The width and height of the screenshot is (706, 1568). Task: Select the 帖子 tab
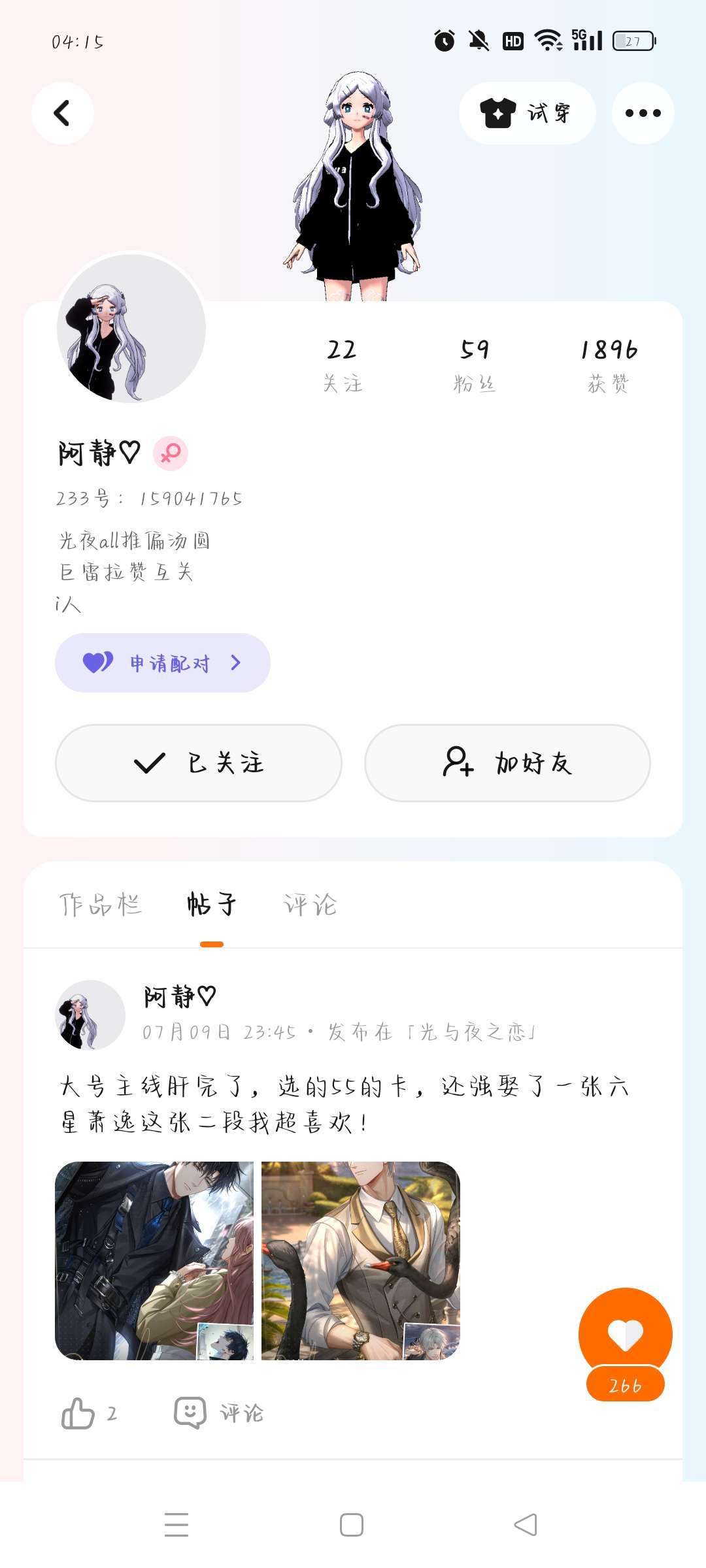(211, 905)
